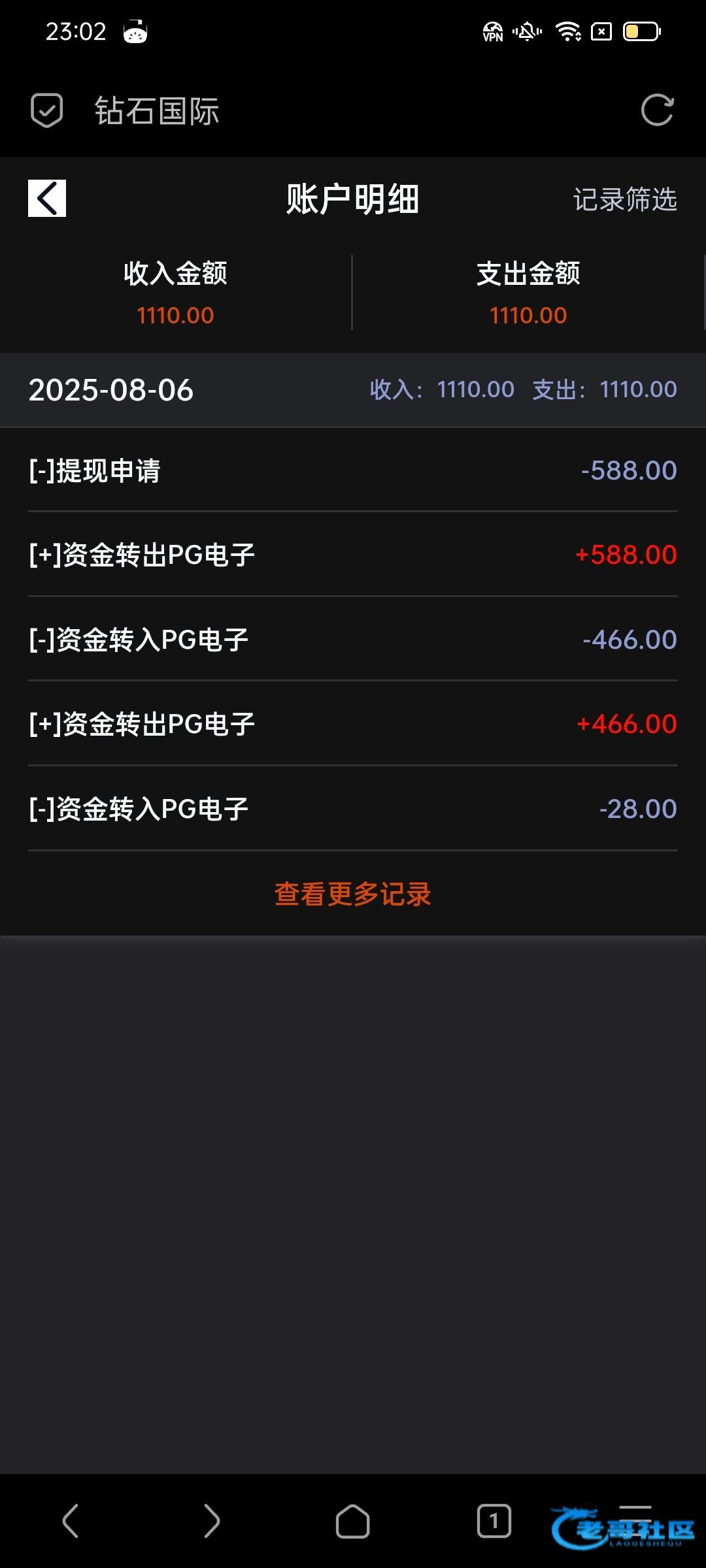The width and height of the screenshot is (706, 1568).
Task: Tap the browser back arrow in bottom bar
Action: tap(71, 1521)
